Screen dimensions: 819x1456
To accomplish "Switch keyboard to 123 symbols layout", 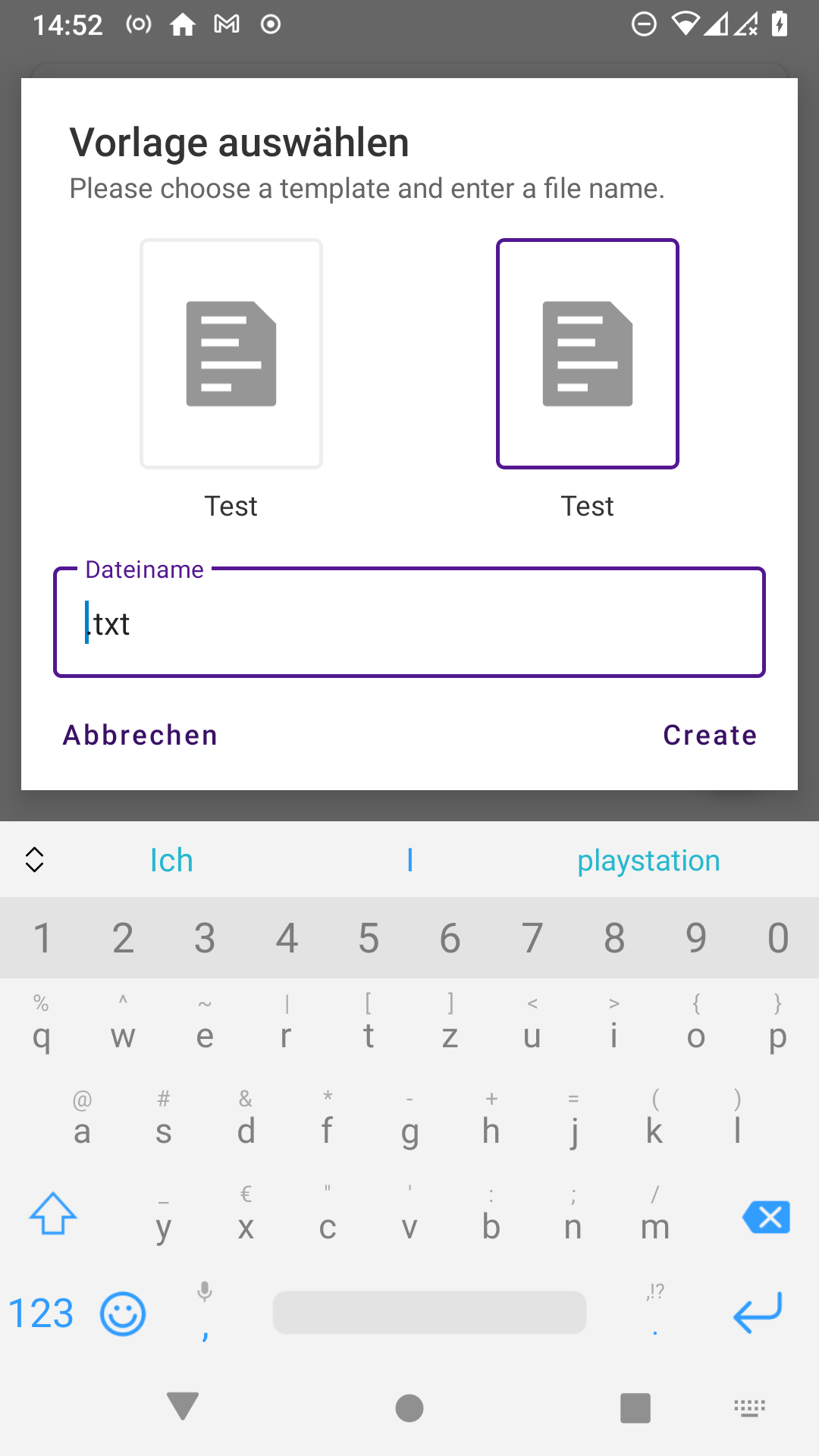I will (x=41, y=1313).
